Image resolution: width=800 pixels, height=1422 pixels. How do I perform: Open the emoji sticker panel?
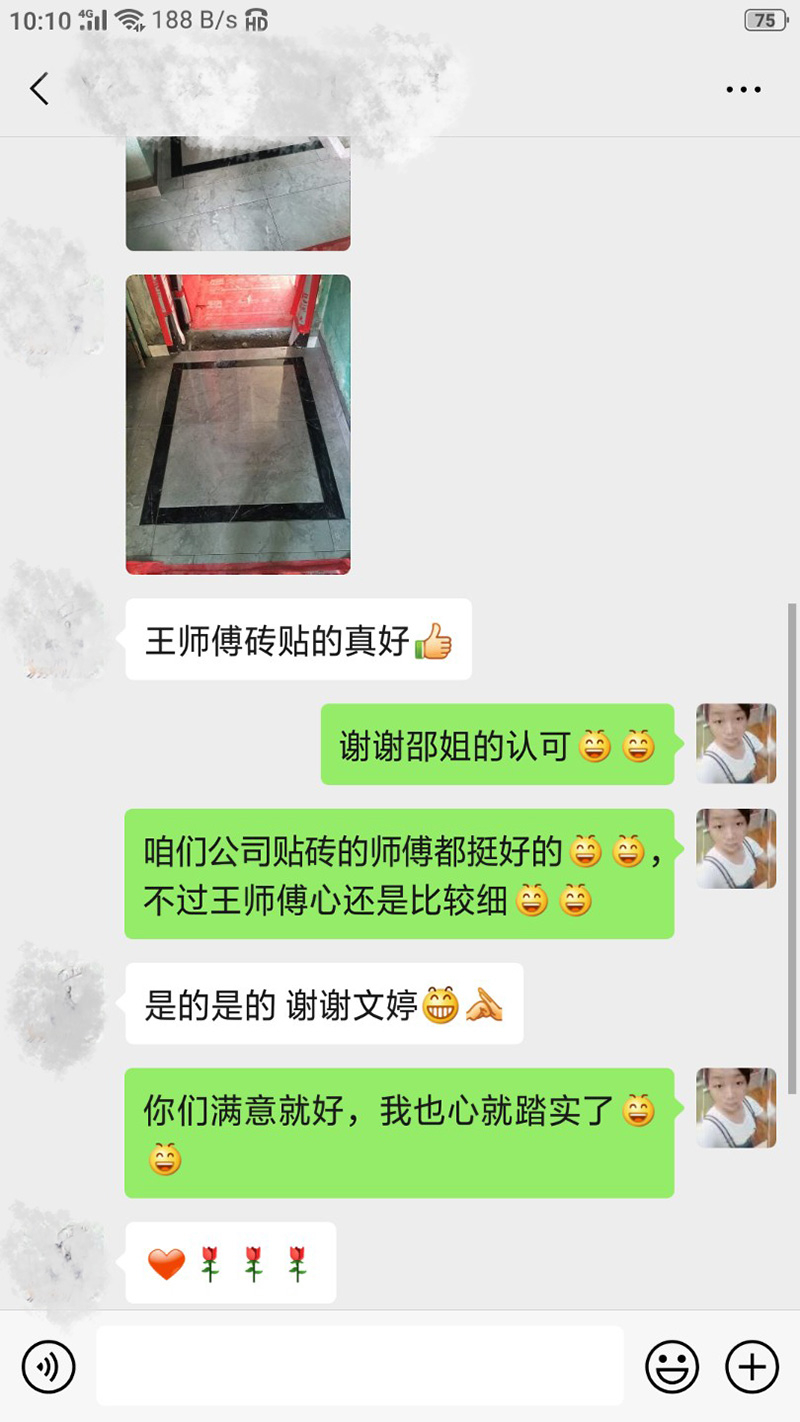[x=672, y=1366]
